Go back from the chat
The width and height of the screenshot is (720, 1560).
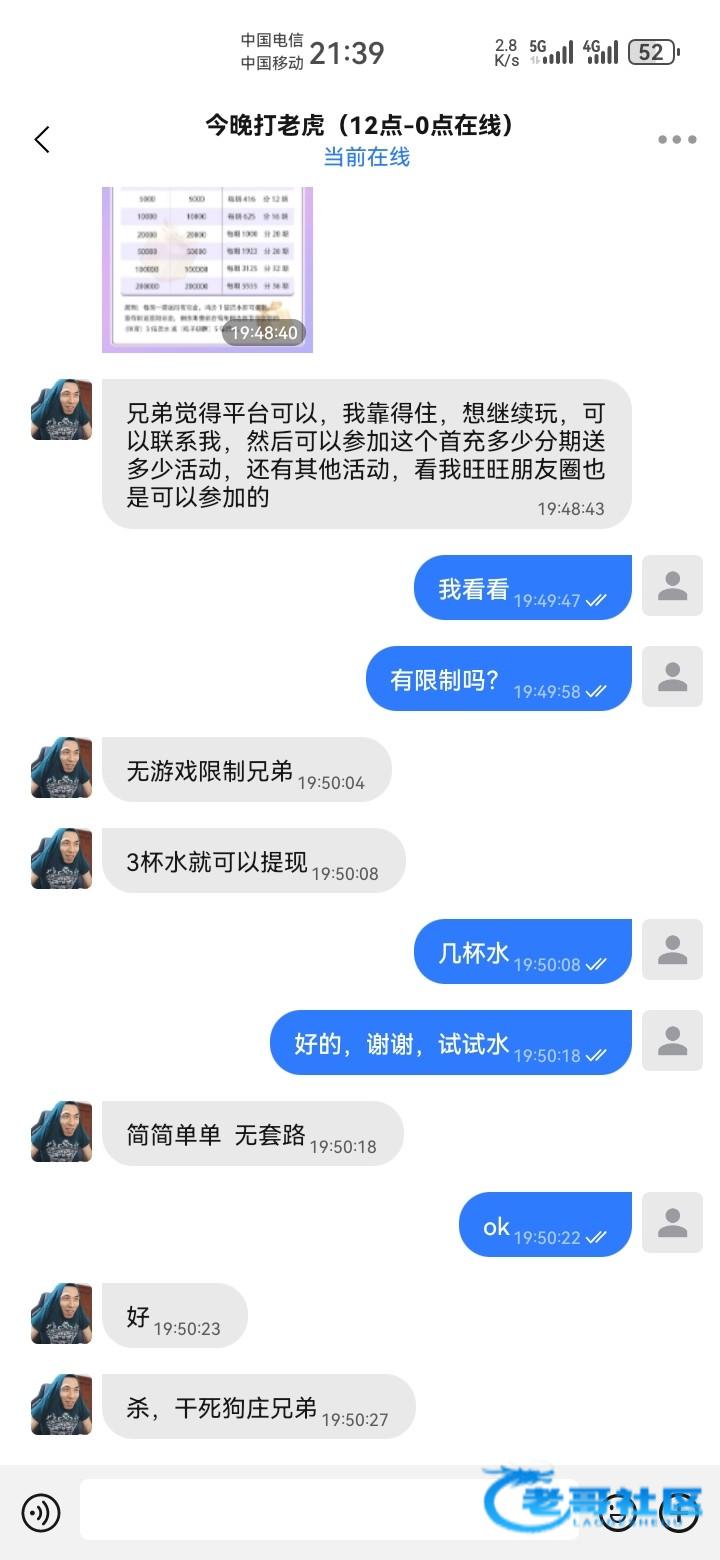pyautogui.click(x=42, y=139)
